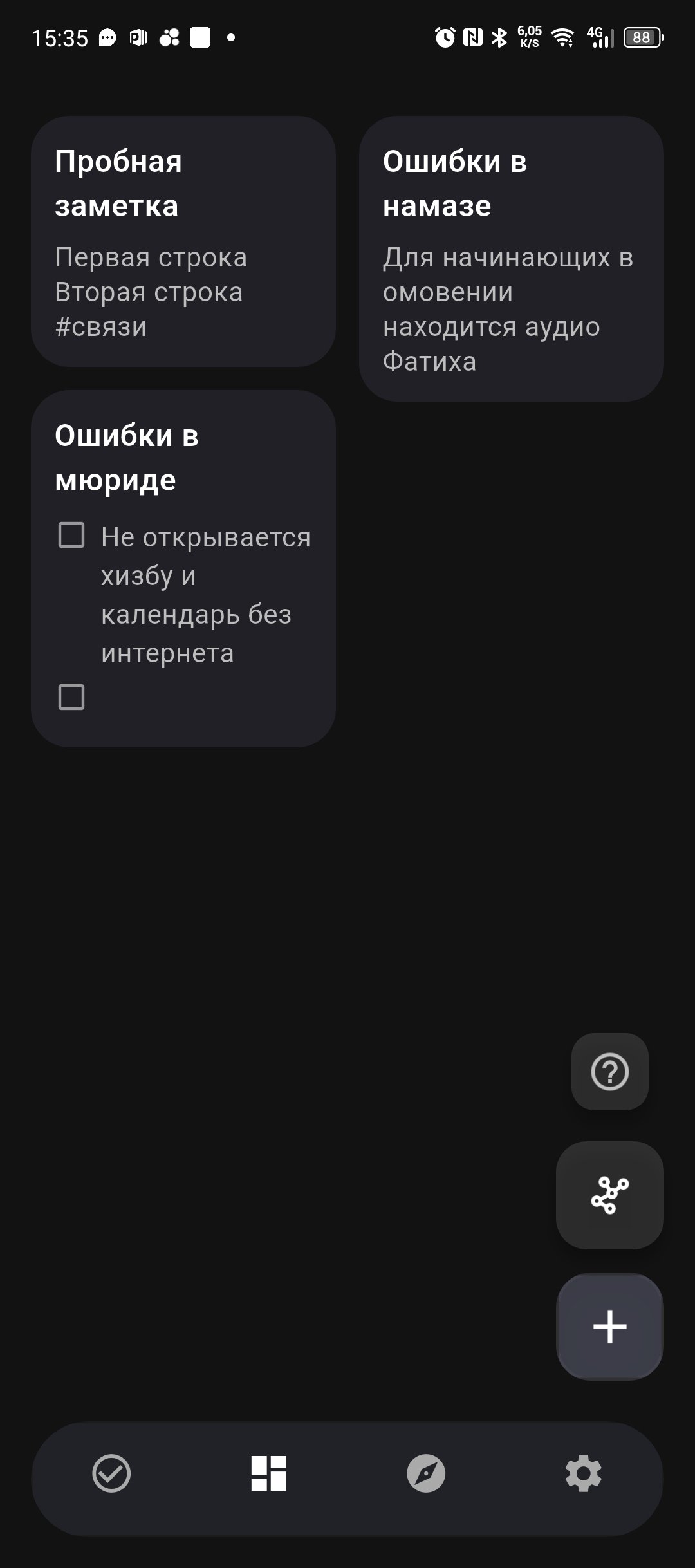Tick the empty checkbox in "Ошибки в мюриде"
The width and height of the screenshot is (695, 1568).
click(71, 697)
